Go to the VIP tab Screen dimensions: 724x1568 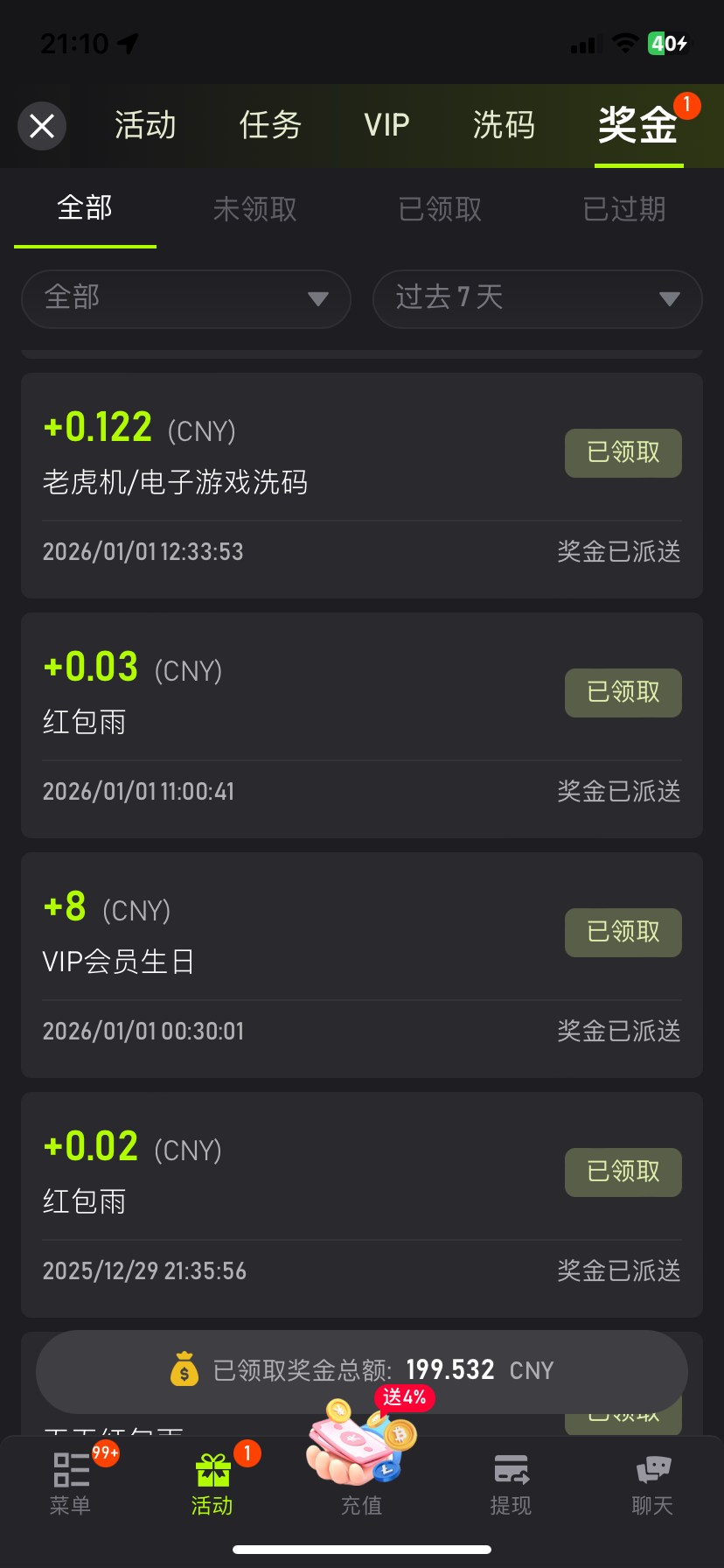click(x=386, y=125)
